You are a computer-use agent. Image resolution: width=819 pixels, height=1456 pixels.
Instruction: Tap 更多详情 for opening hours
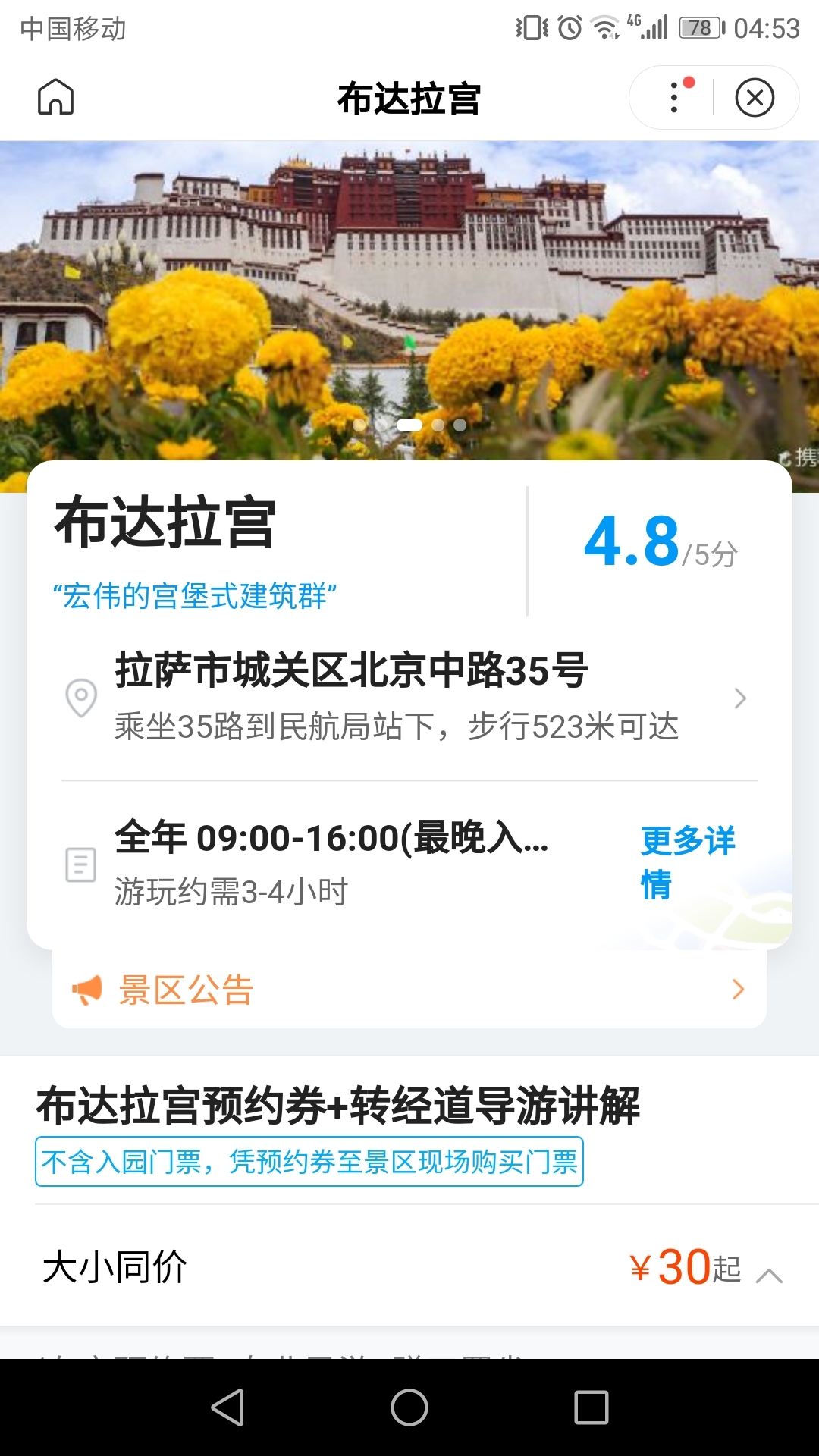pyautogui.click(x=687, y=862)
